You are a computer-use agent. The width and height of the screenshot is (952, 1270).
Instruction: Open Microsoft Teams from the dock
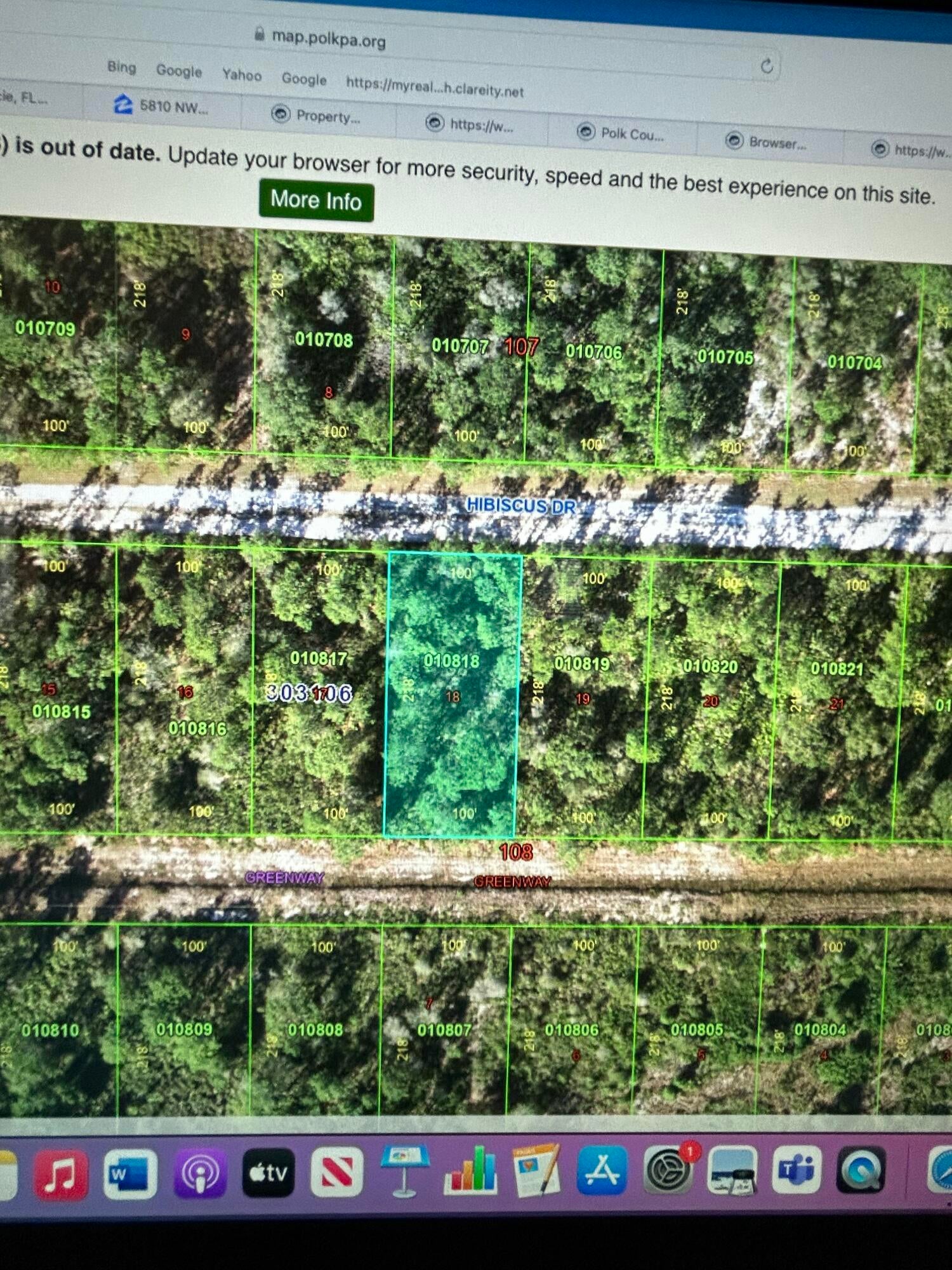[x=797, y=1170]
